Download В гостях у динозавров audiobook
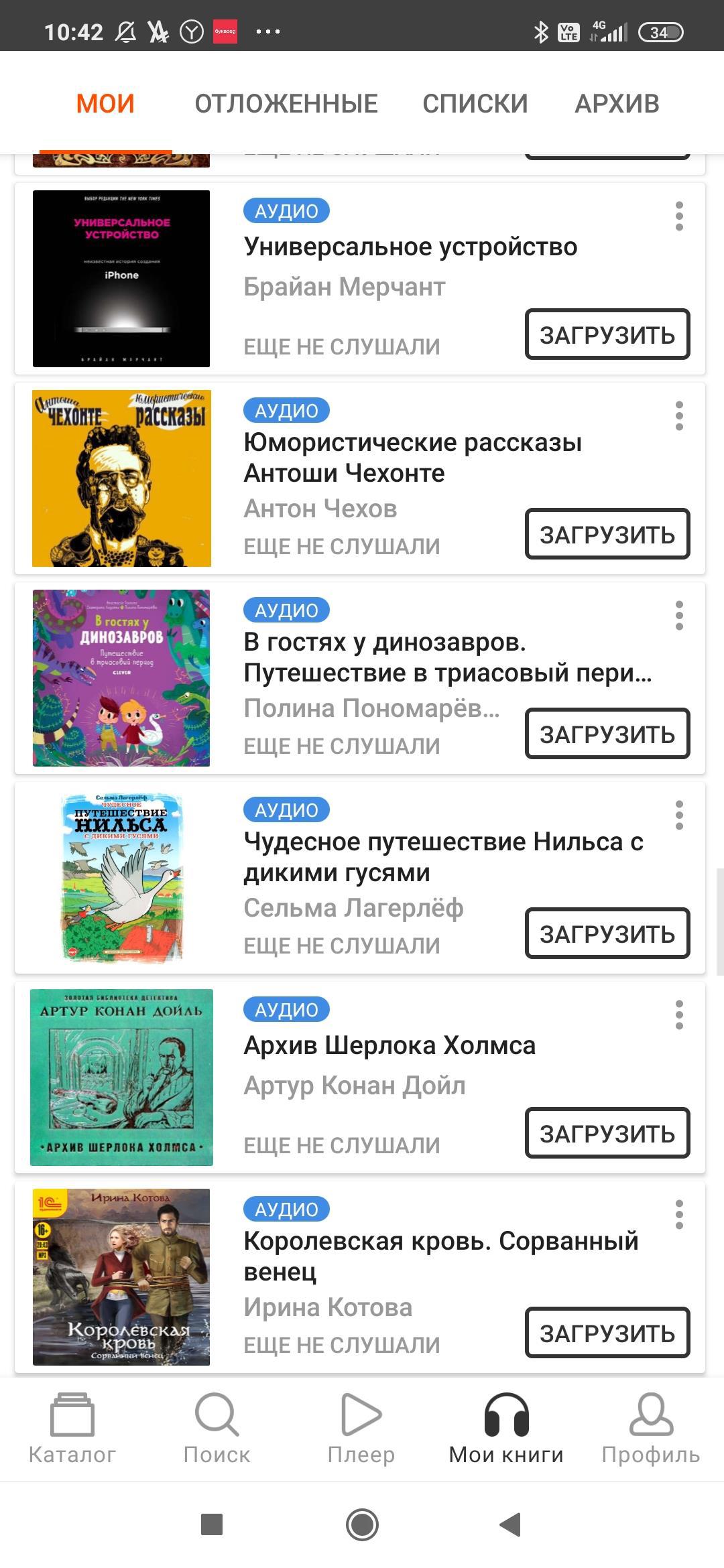 pyautogui.click(x=607, y=734)
